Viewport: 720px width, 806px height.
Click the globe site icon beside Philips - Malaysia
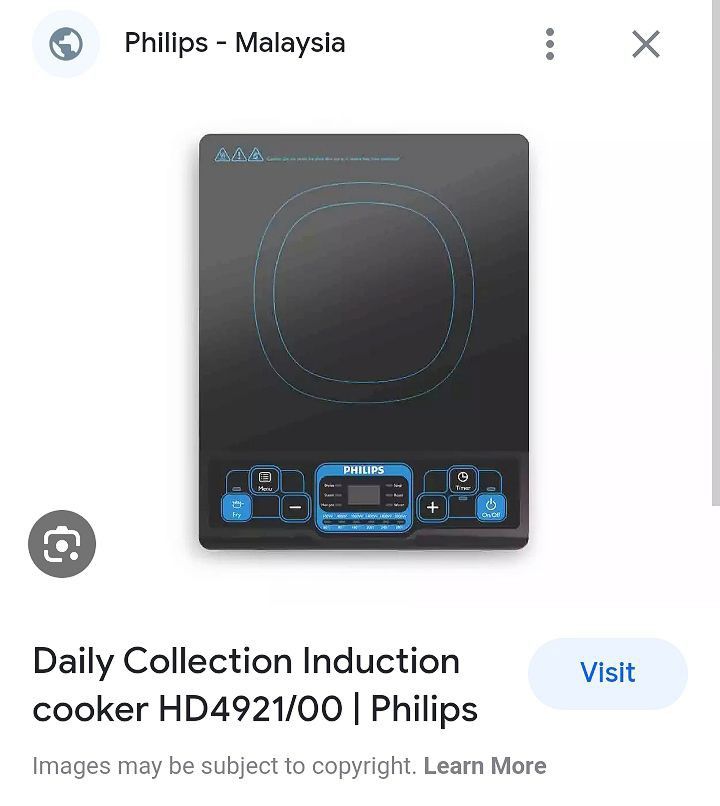tap(65, 44)
